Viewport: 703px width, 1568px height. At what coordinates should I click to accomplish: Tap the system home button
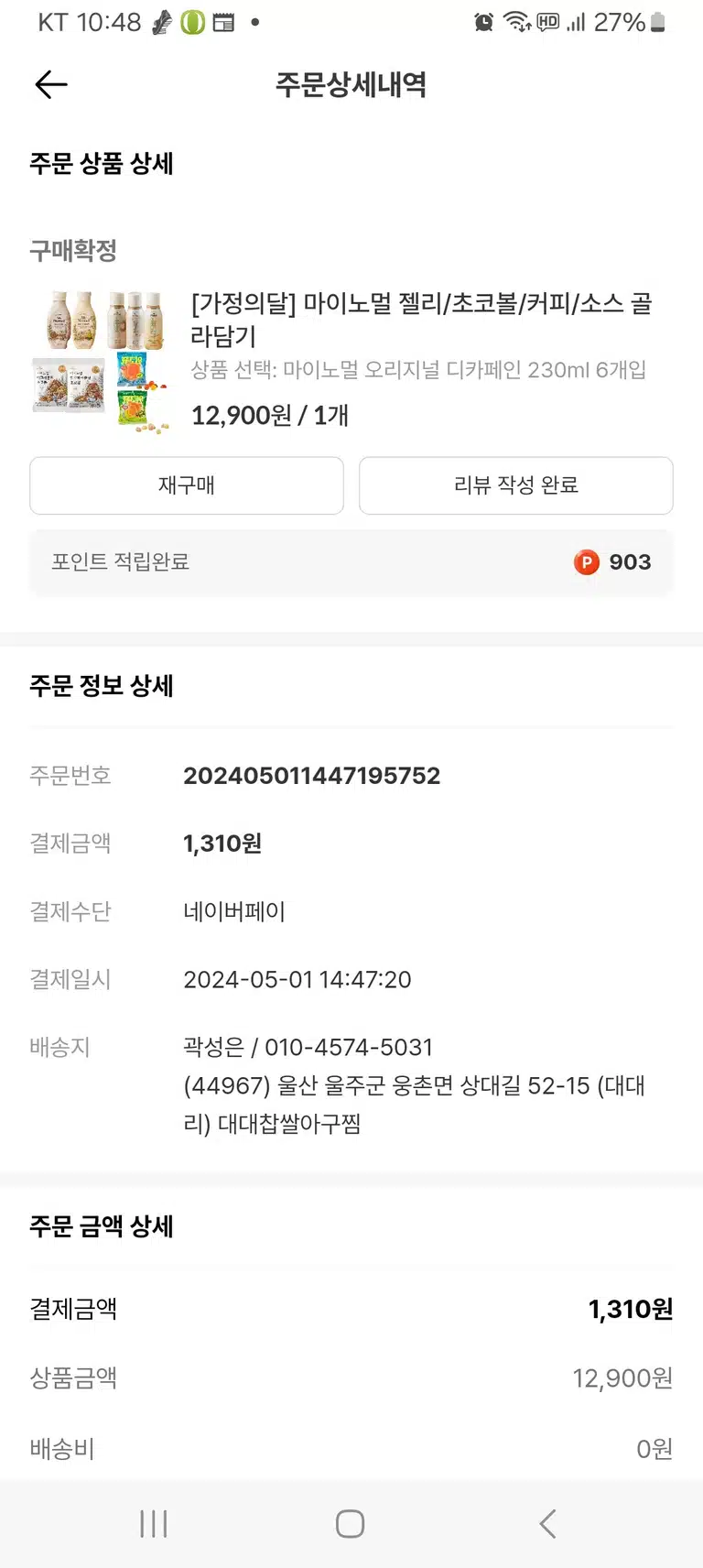click(x=351, y=1524)
